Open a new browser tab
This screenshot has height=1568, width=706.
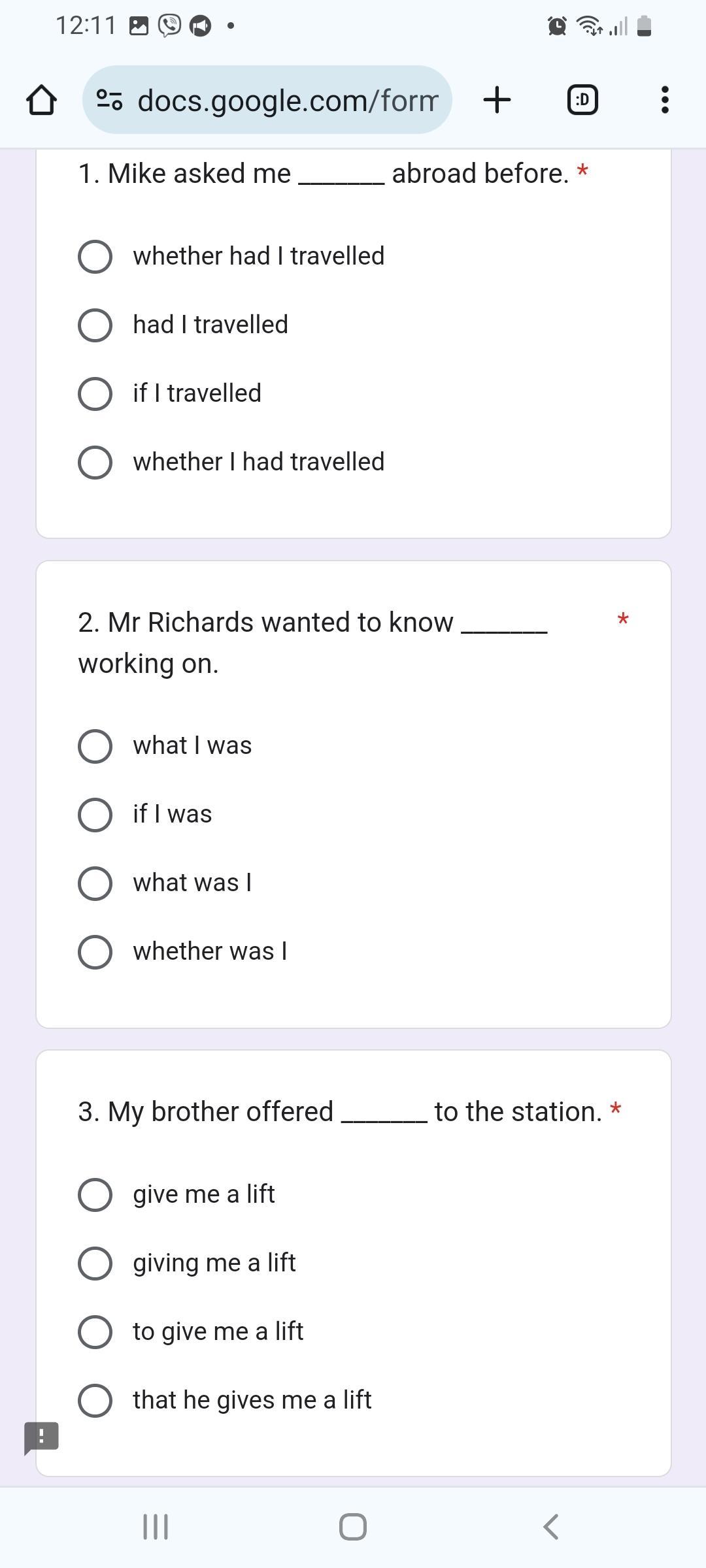[x=497, y=100]
